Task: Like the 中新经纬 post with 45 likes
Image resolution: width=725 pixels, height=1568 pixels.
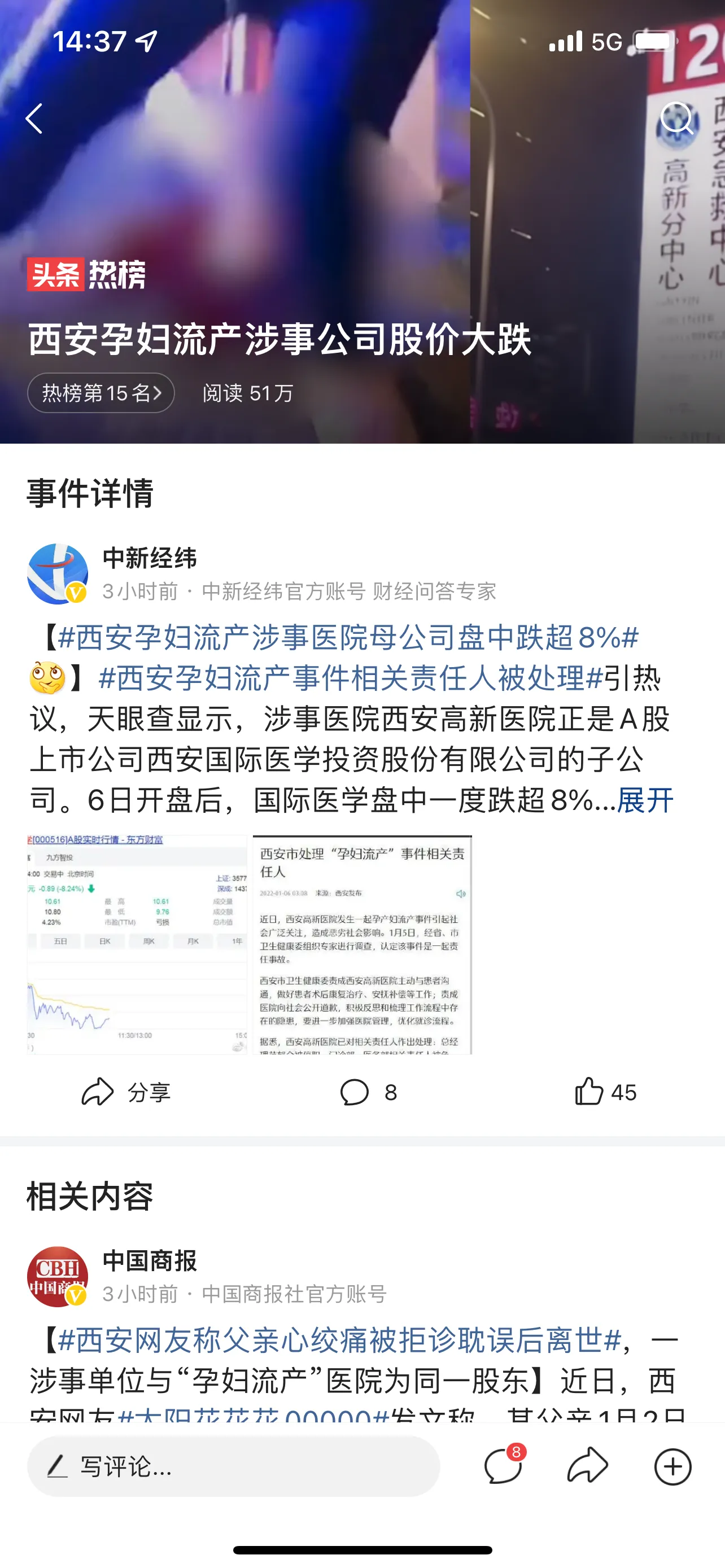Action: [x=606, y=1092]
